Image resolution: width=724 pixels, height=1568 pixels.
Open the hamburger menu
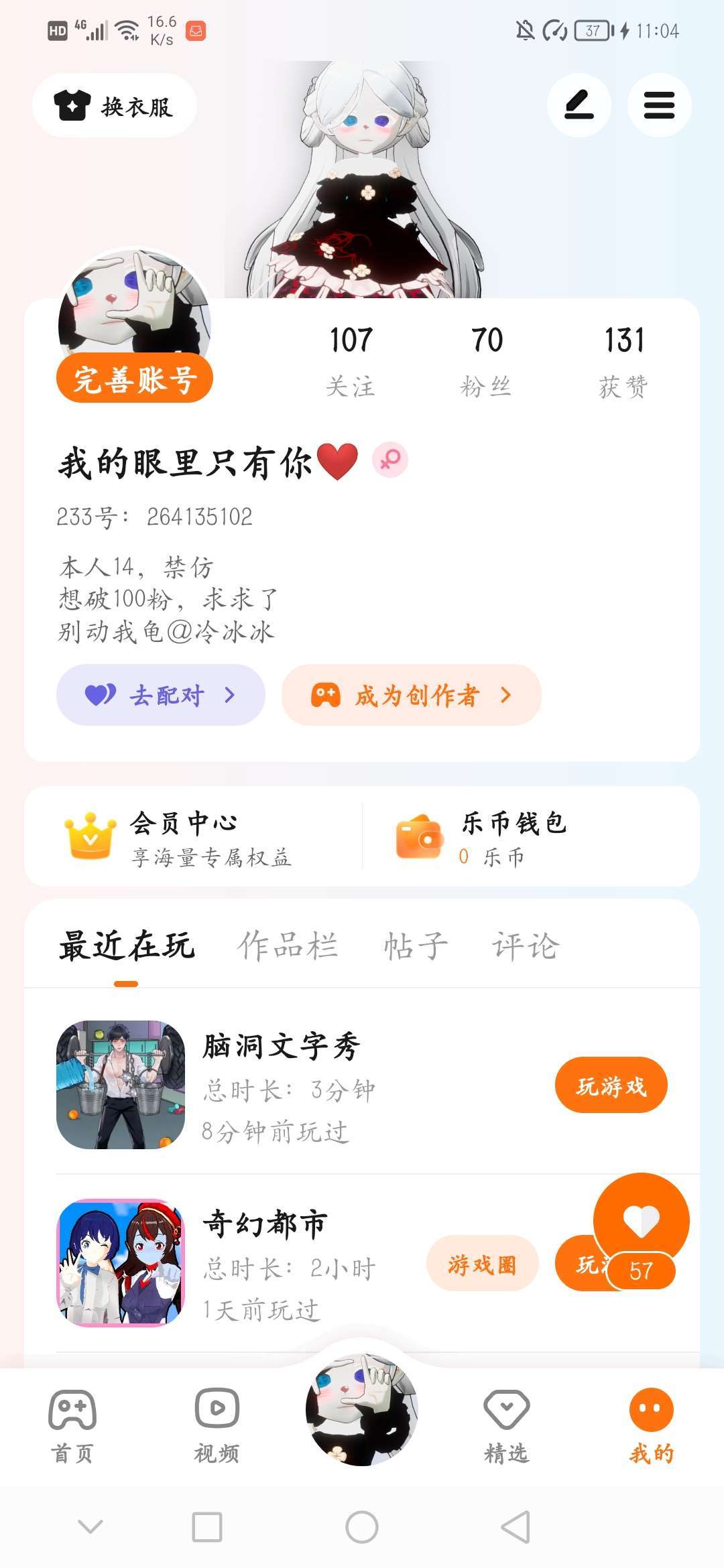[x=659, y=105]
